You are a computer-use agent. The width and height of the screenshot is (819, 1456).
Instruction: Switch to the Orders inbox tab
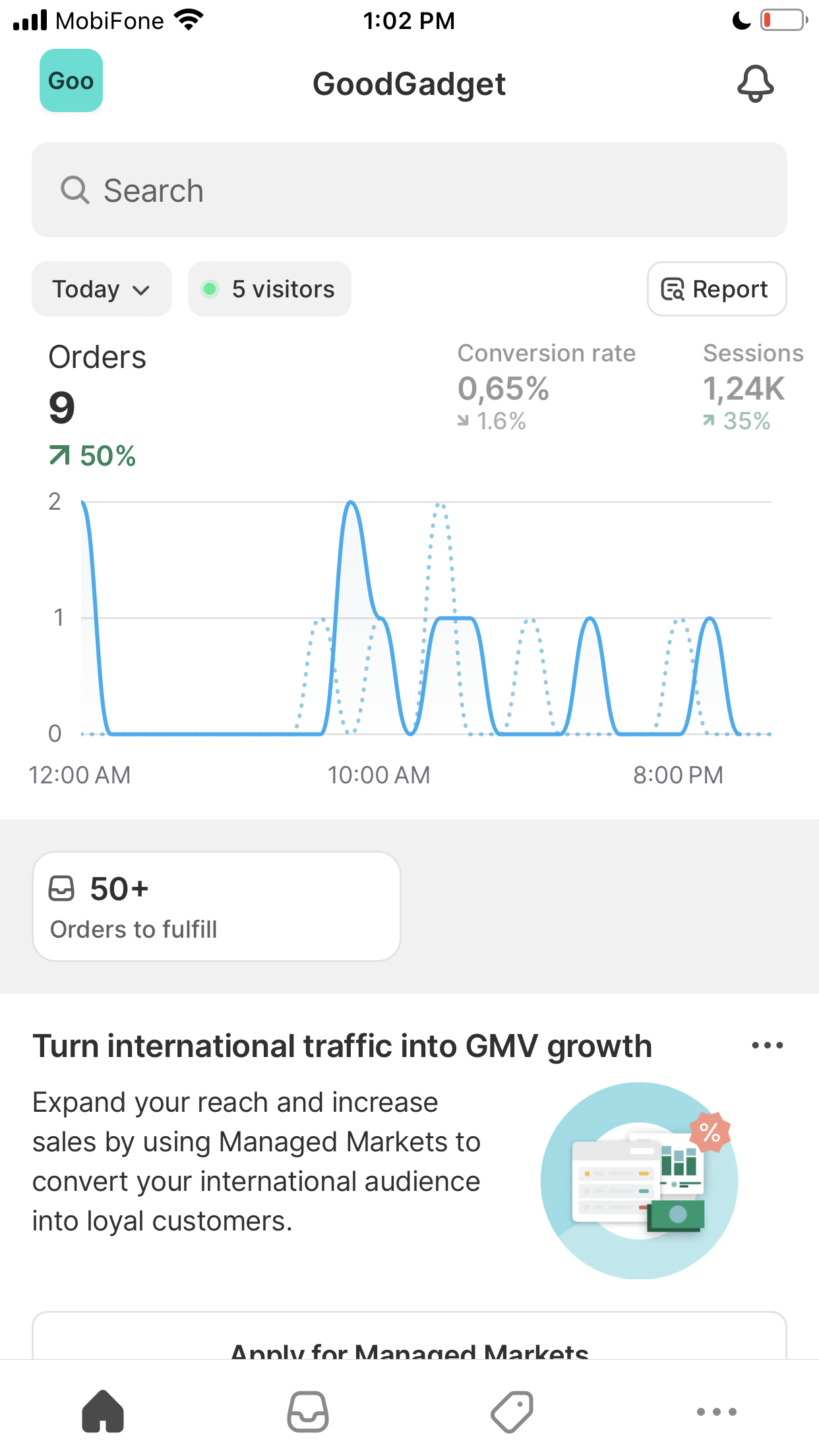[307, 1411]
